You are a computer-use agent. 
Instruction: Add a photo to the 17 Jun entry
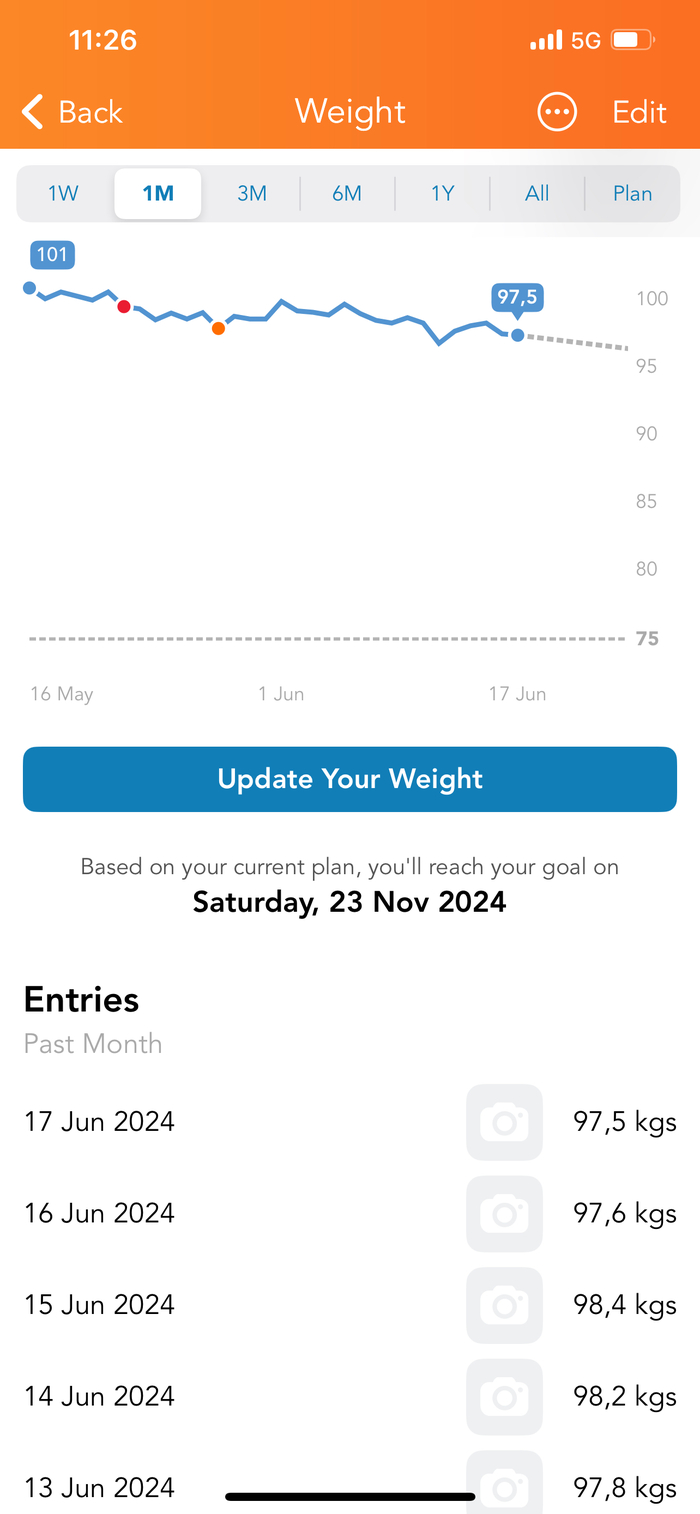(504, 1123)
